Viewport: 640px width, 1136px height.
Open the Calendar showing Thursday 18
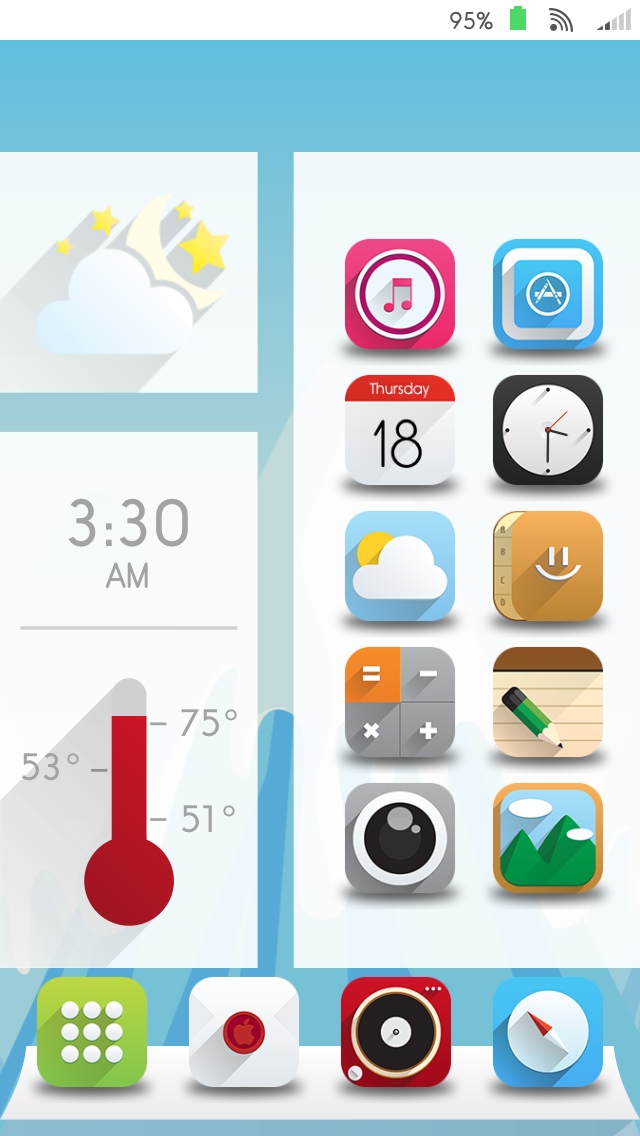click(x=399, y=430)
